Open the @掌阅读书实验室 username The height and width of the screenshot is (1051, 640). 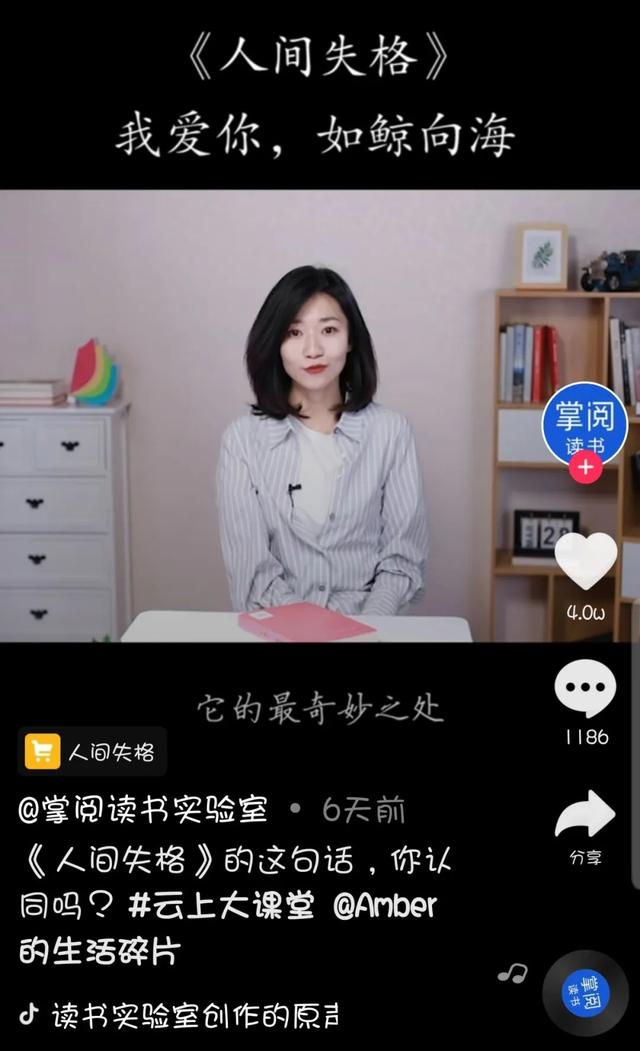(143, 809)
